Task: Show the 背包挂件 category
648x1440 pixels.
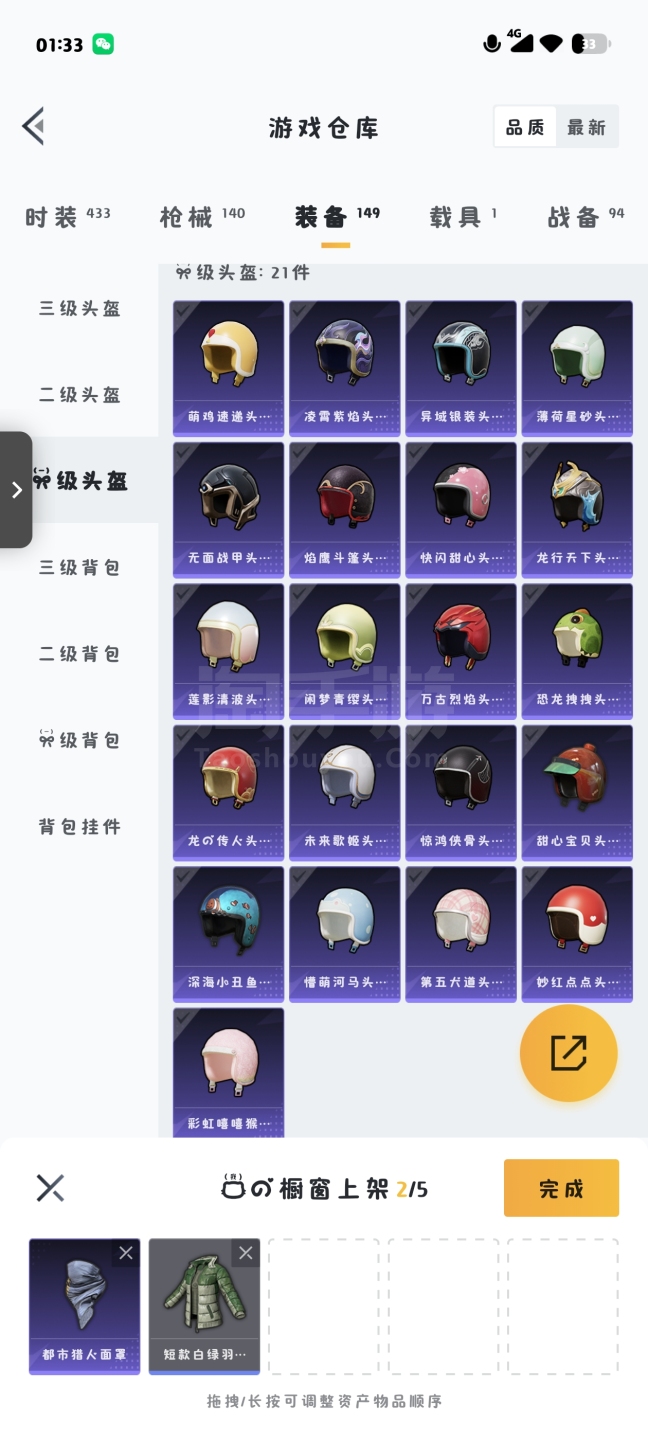Action: pos(80,827)
